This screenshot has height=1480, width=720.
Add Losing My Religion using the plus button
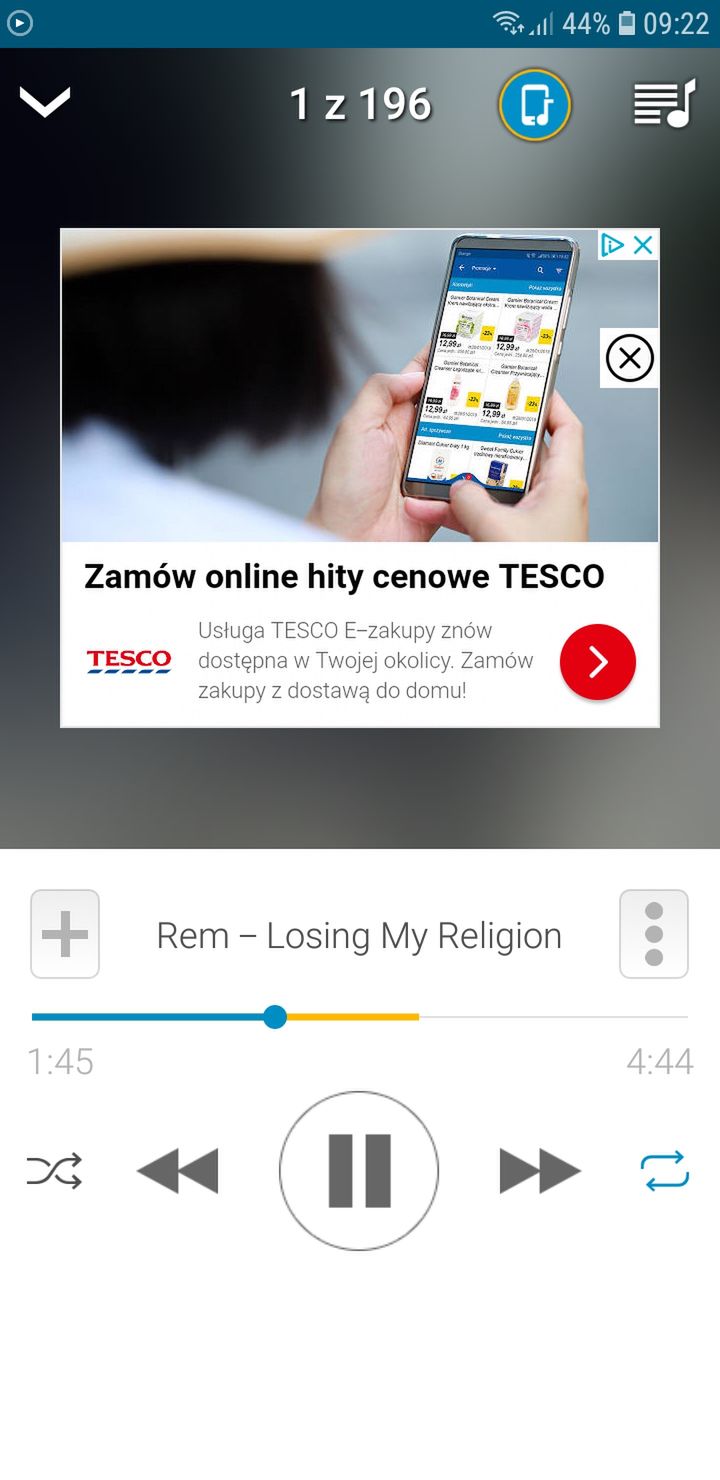point(65,934)
